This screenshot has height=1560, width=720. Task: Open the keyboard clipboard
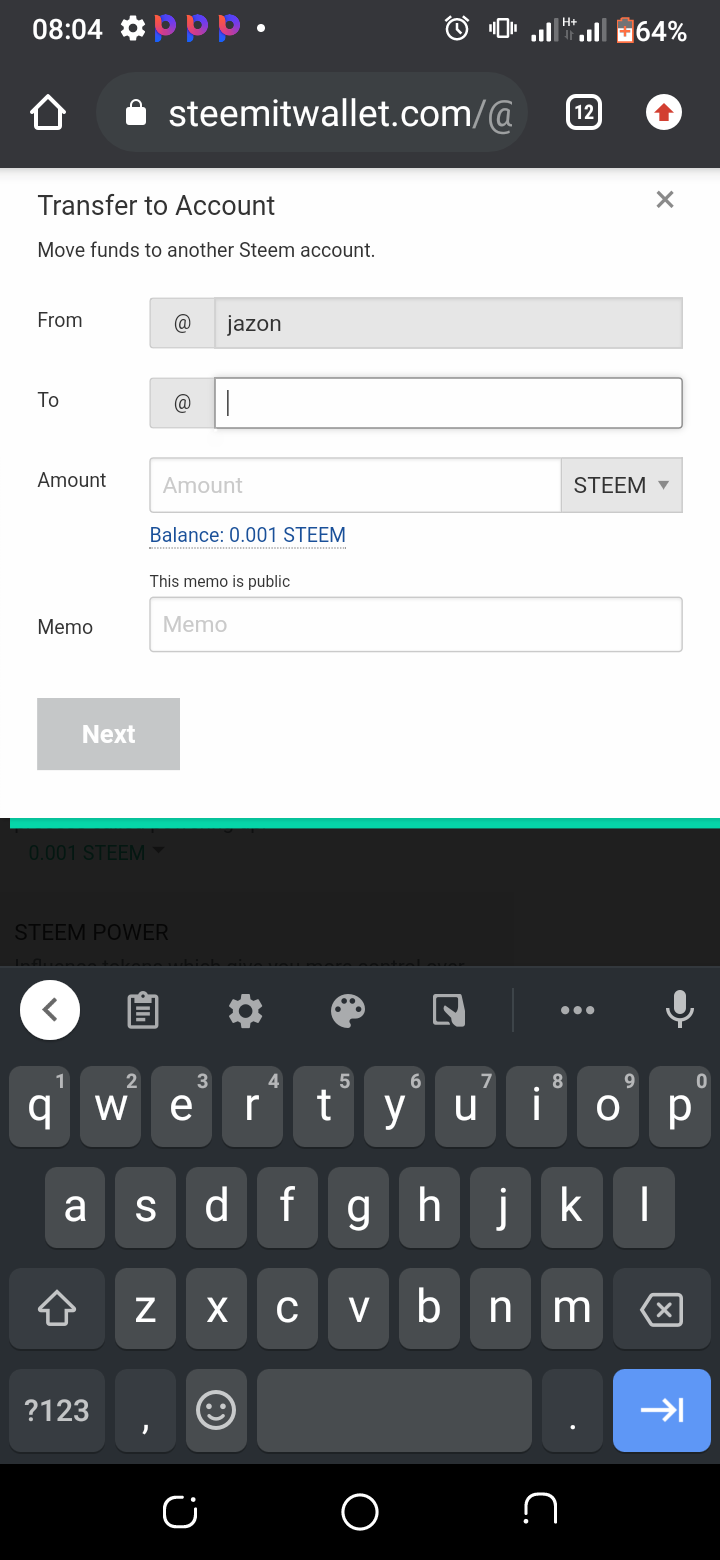click(x=143, y=1010)
